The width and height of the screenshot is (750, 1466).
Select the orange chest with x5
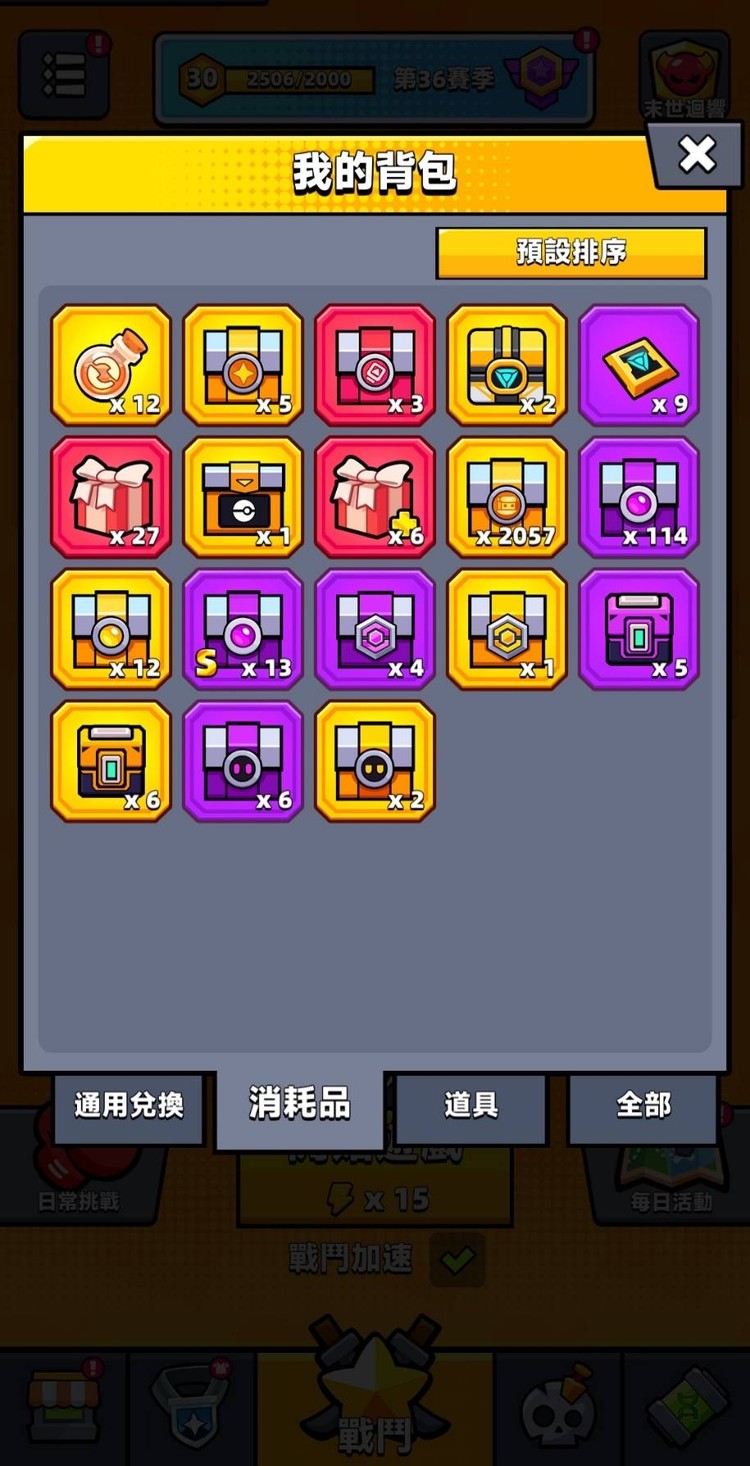pyautogui.click(x=243, y=365)
